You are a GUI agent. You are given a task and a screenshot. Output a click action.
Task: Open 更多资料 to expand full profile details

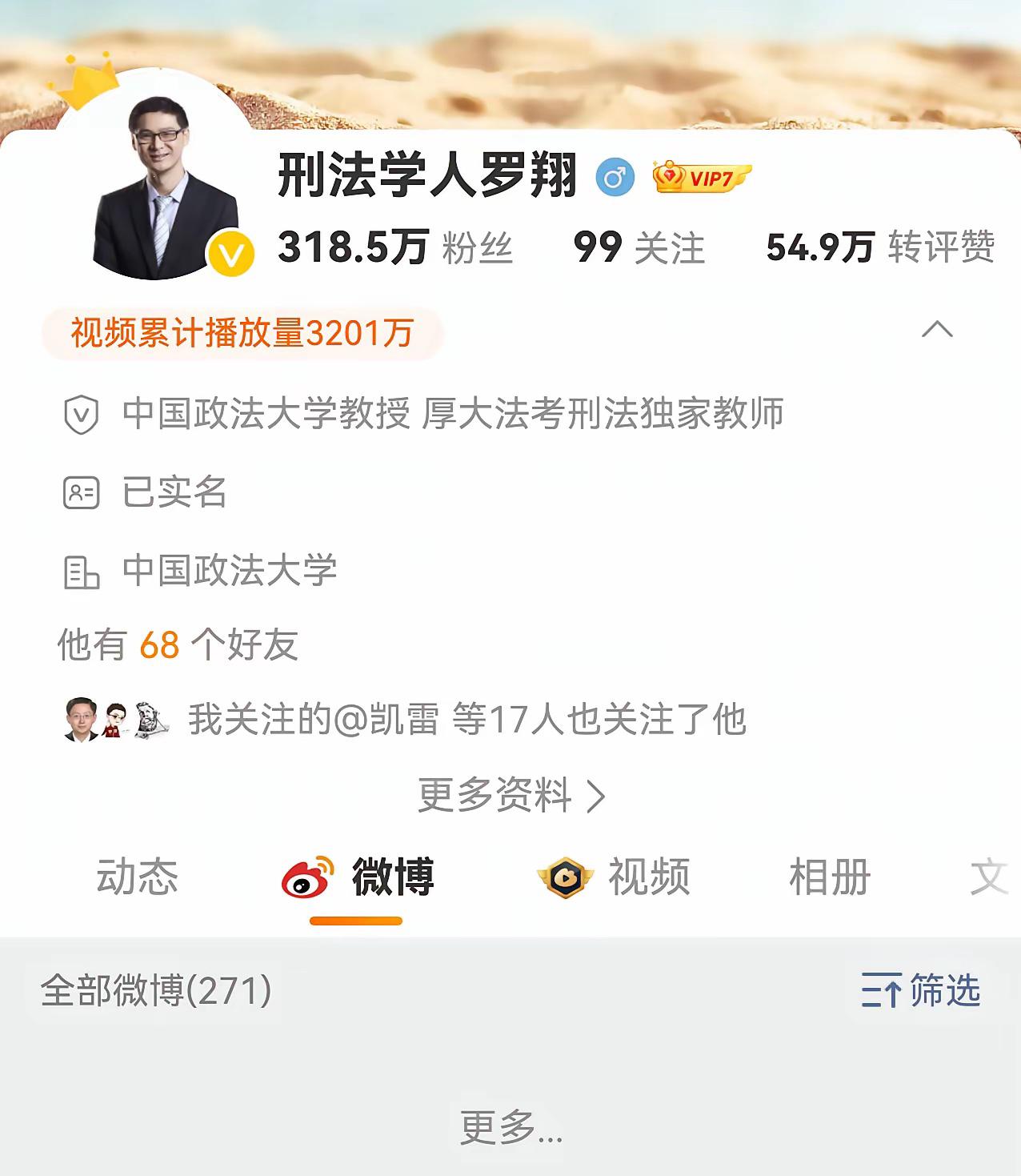tap(510, 794)
